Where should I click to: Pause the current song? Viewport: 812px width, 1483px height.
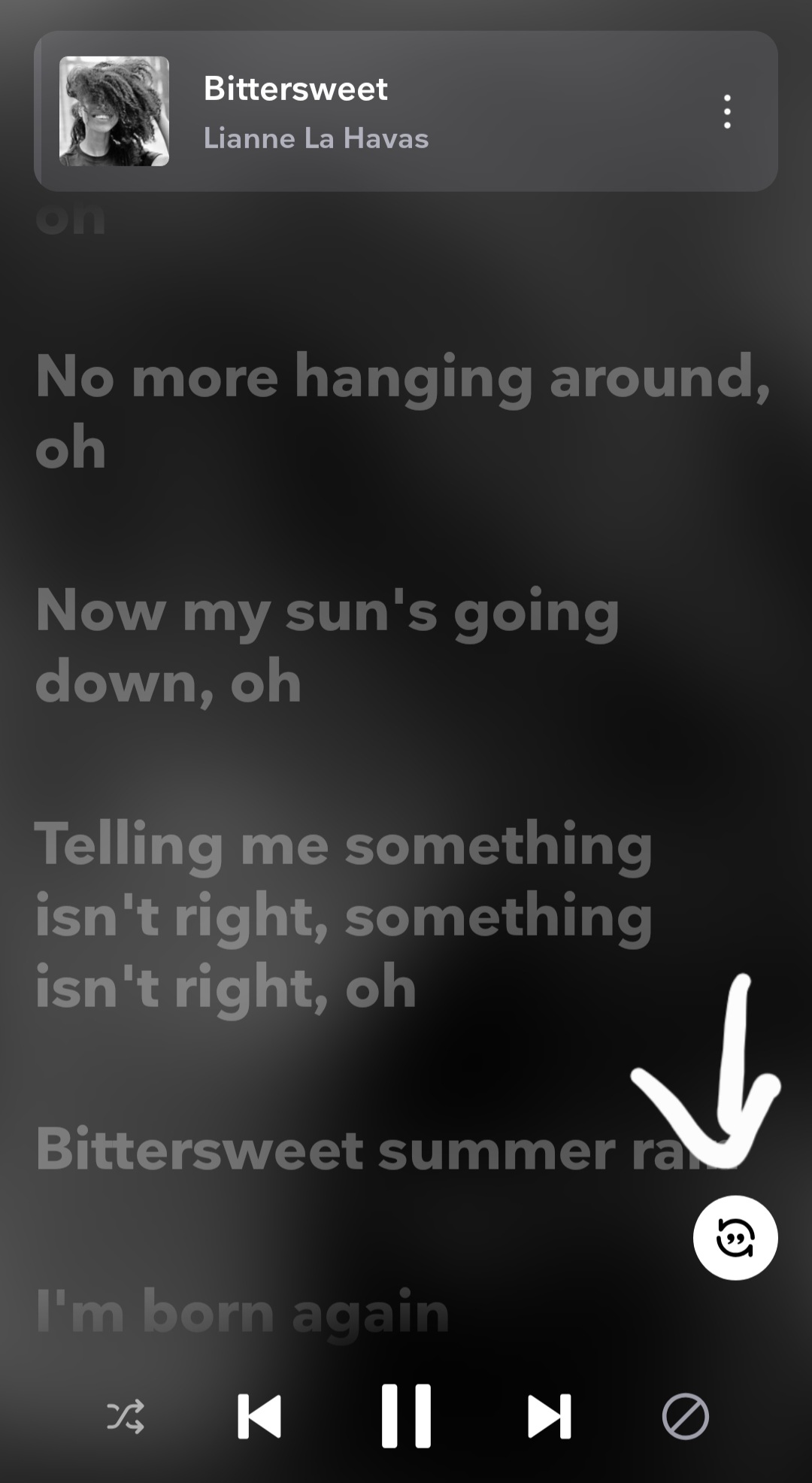(406, 1416)
